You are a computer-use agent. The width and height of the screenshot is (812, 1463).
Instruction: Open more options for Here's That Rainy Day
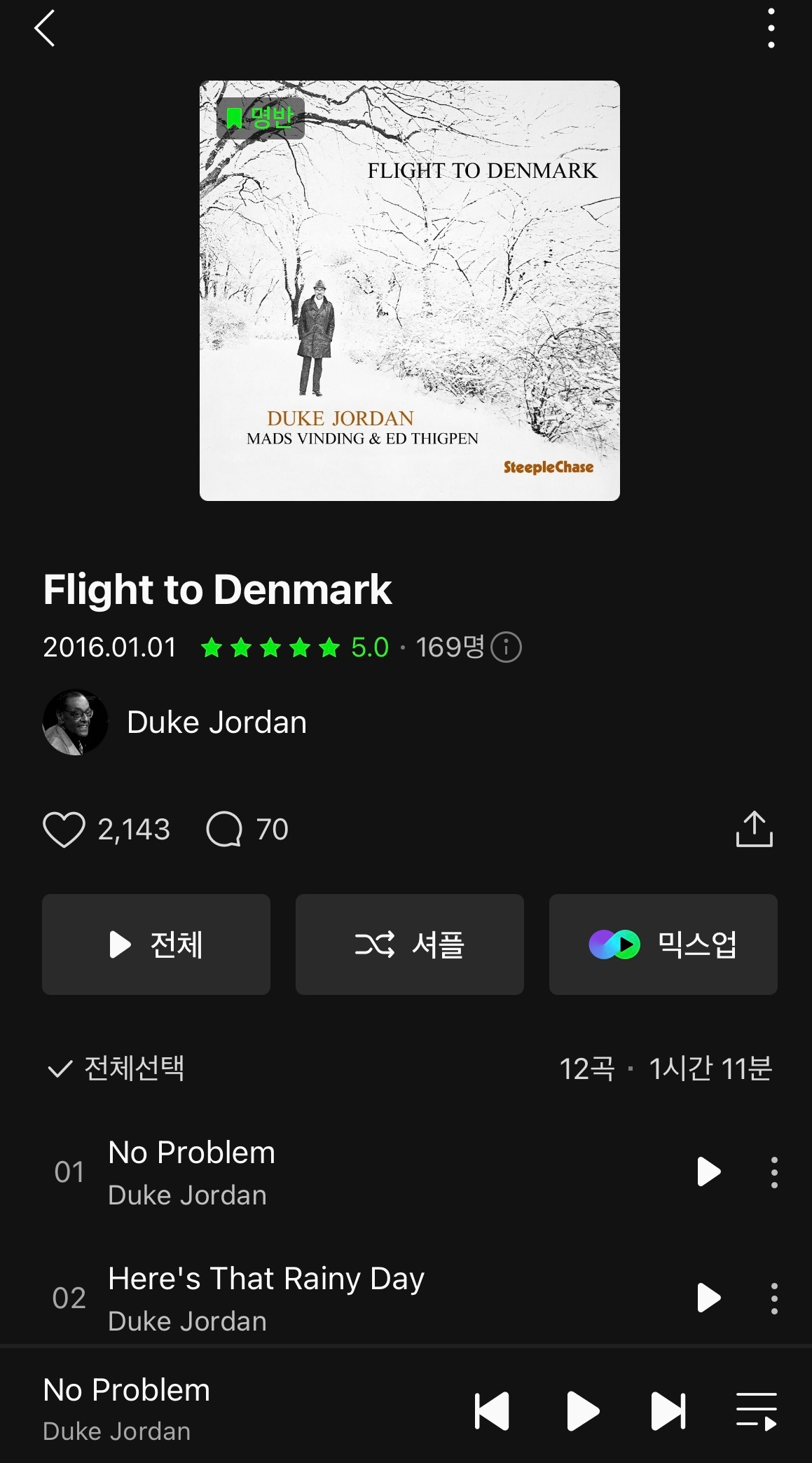(x=773, y=1298)
